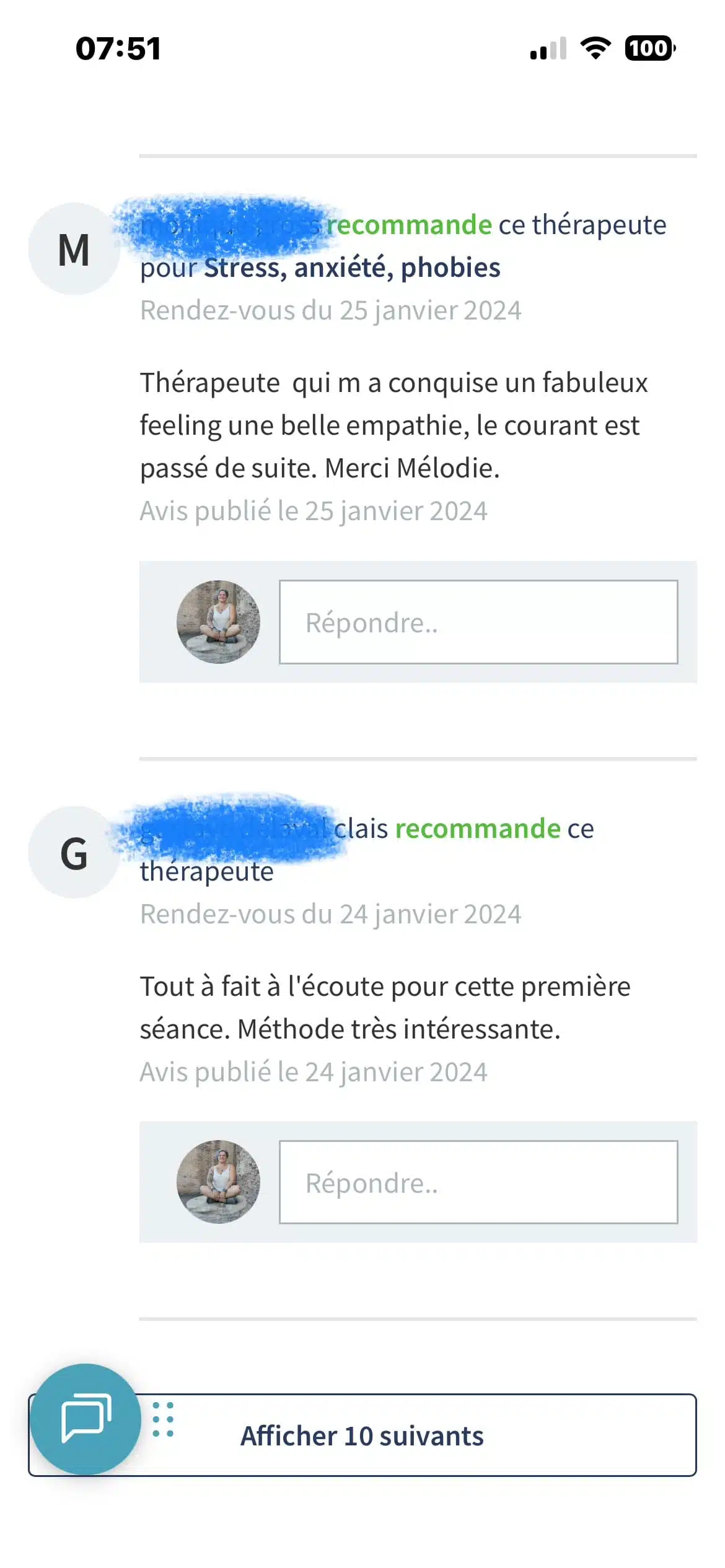Open the floating chat bubble

click(86, 1418)
